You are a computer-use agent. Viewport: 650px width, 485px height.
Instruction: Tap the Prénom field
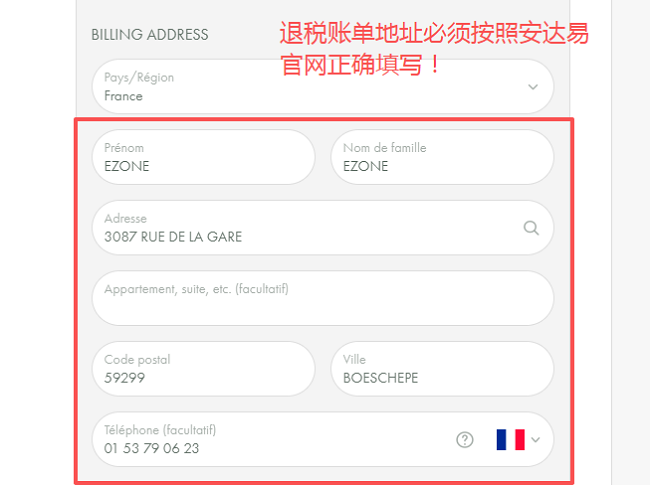203,158
